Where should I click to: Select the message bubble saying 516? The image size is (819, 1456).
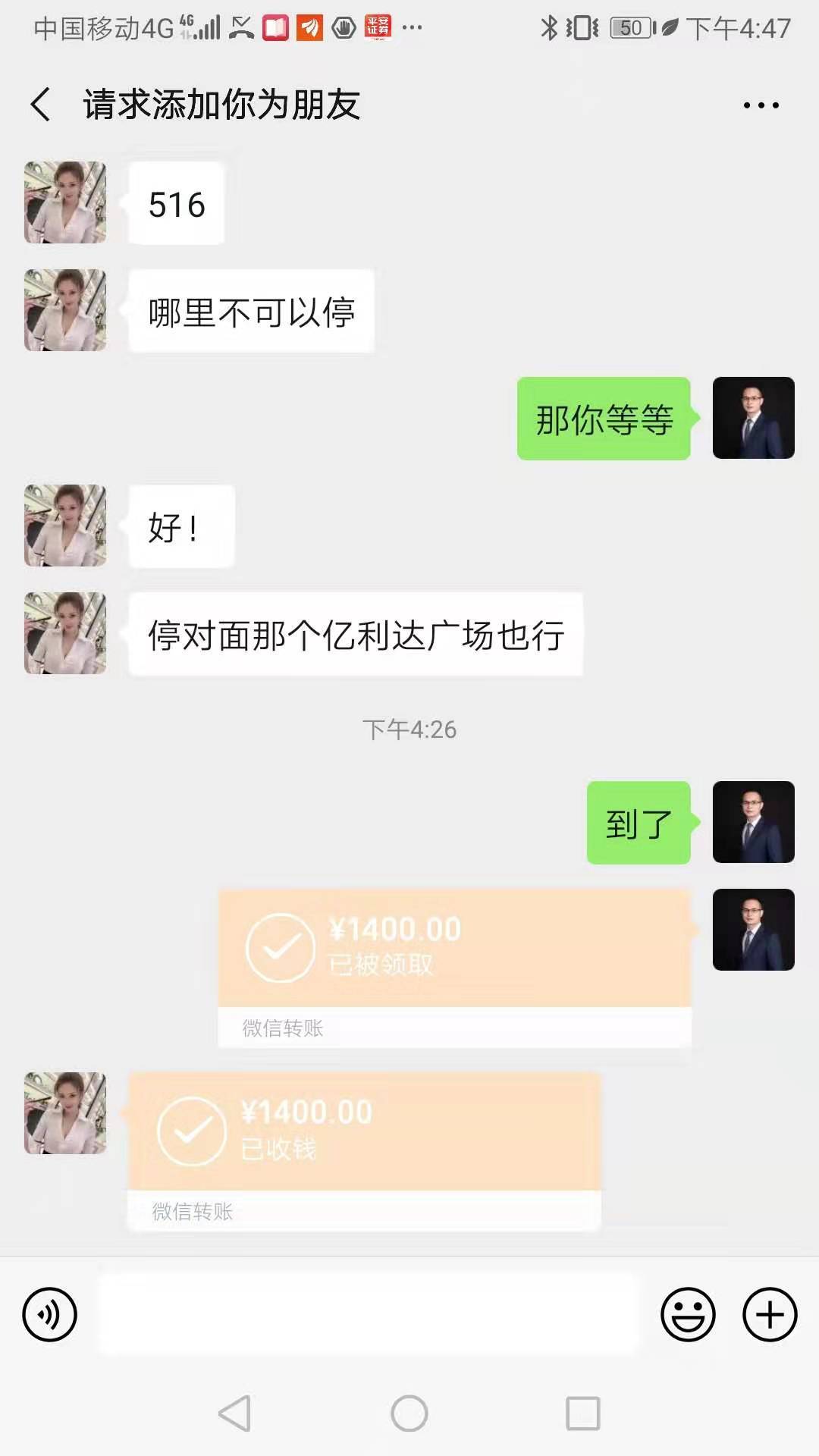tap(176, 203)
